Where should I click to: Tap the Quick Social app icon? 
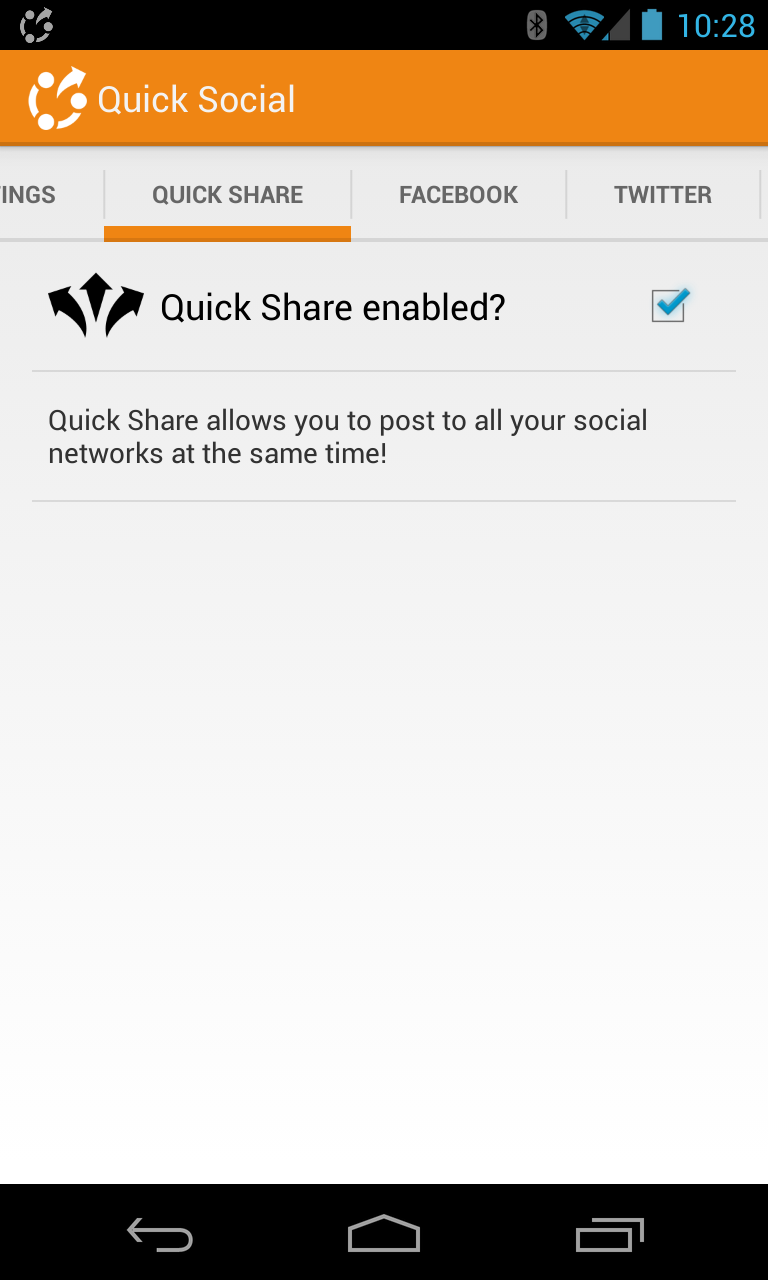click(x=57, y=98)
